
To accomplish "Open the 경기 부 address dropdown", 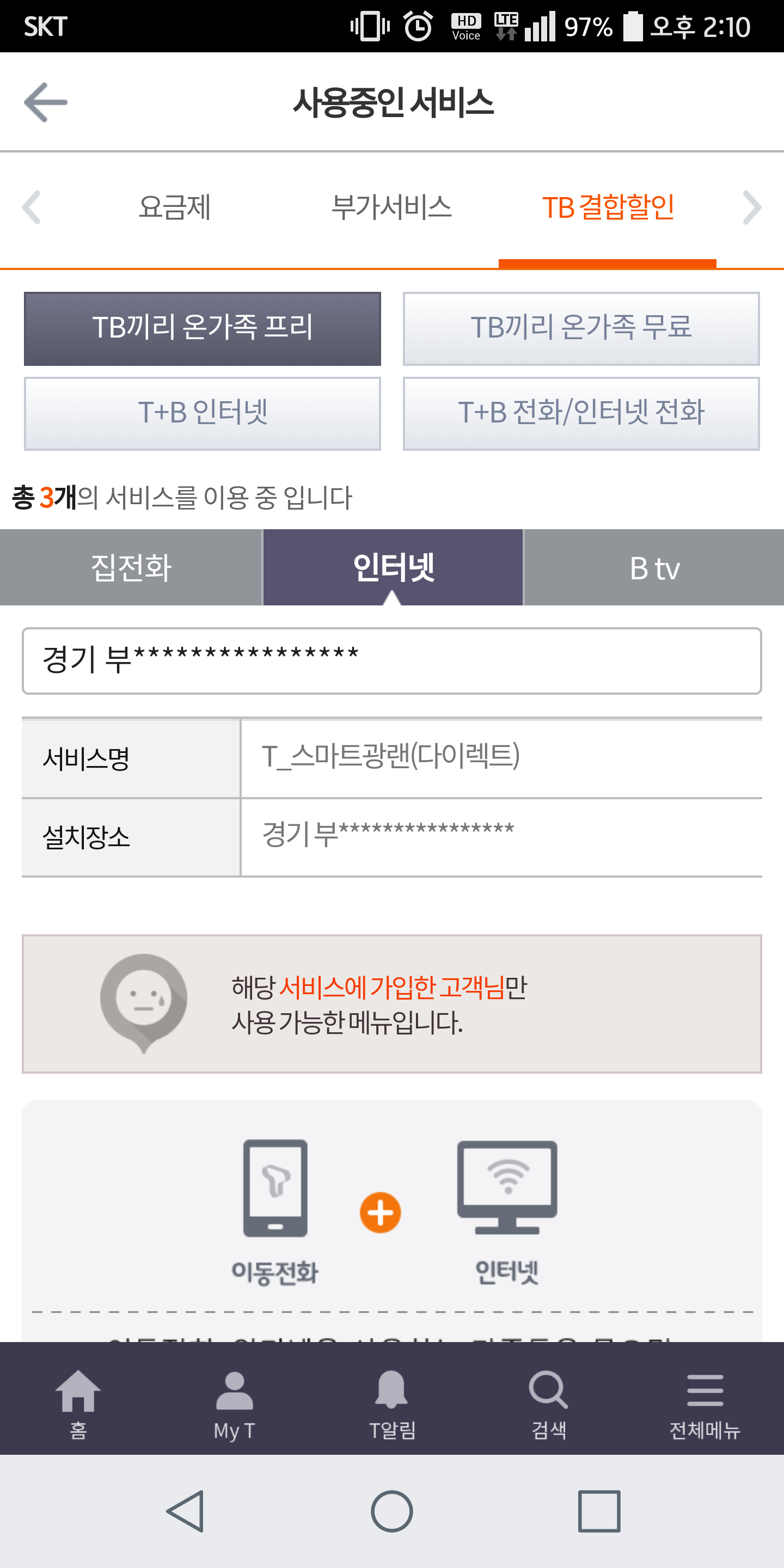I will pos(391,660).
